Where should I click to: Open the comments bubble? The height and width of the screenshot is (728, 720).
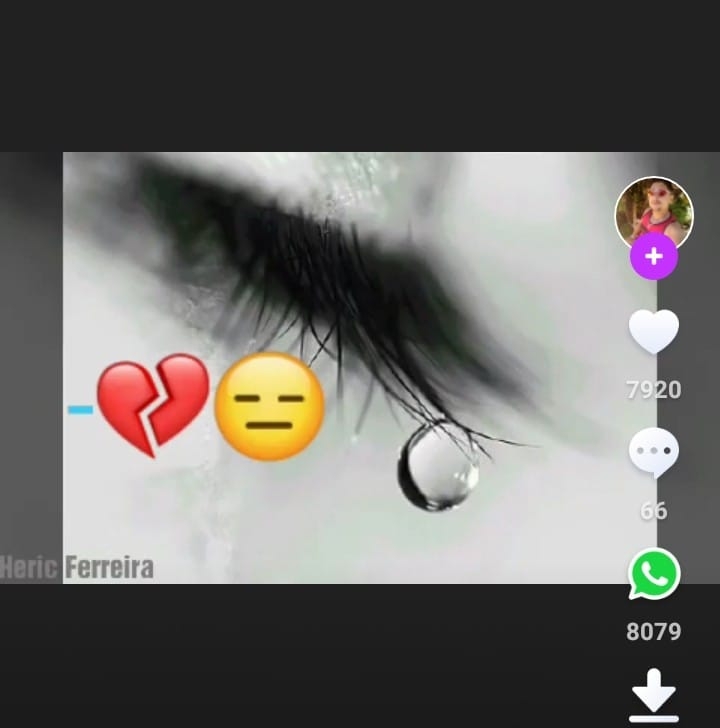[654, 454]
